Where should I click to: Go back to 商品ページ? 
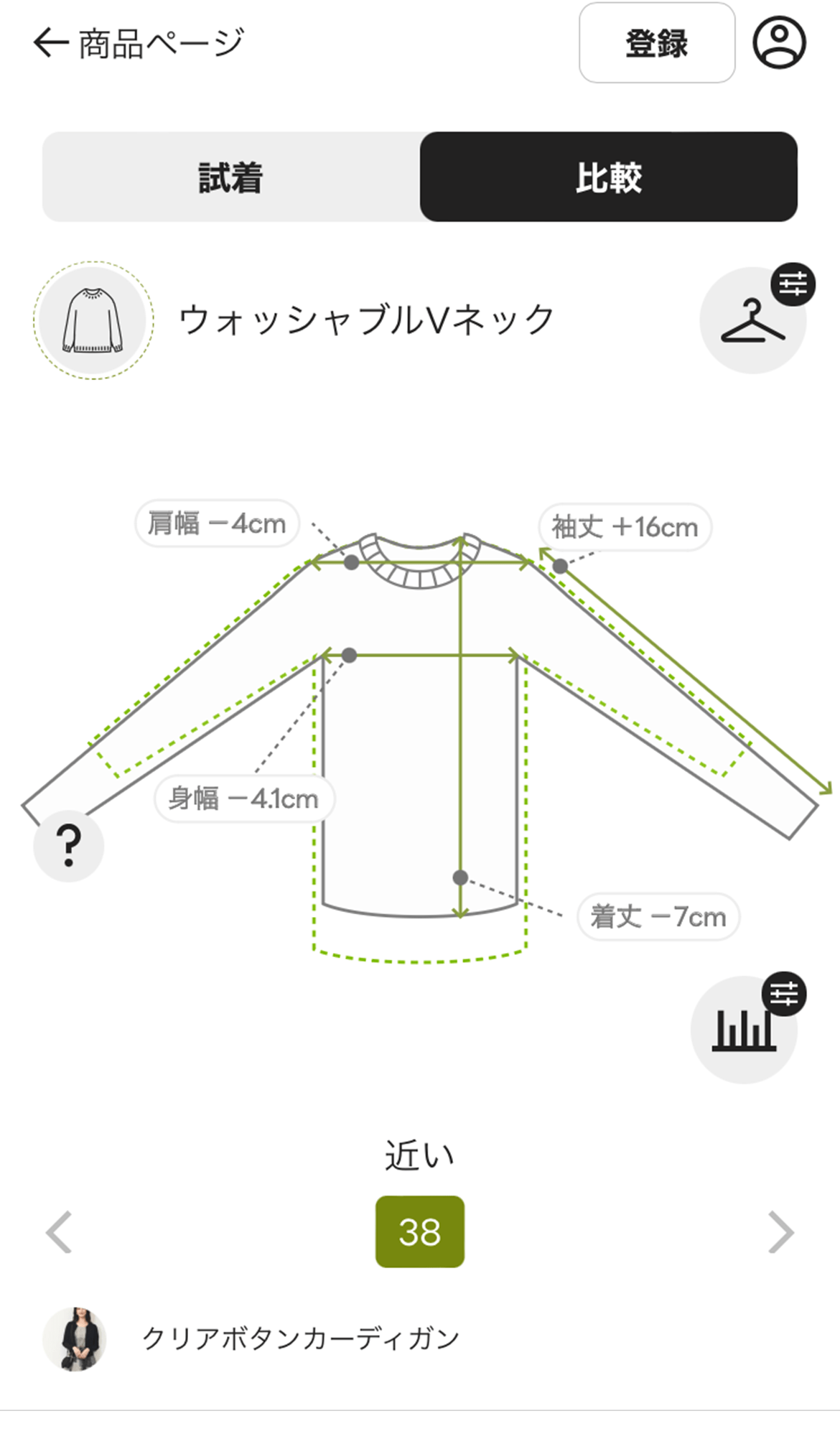coord(136,43)
